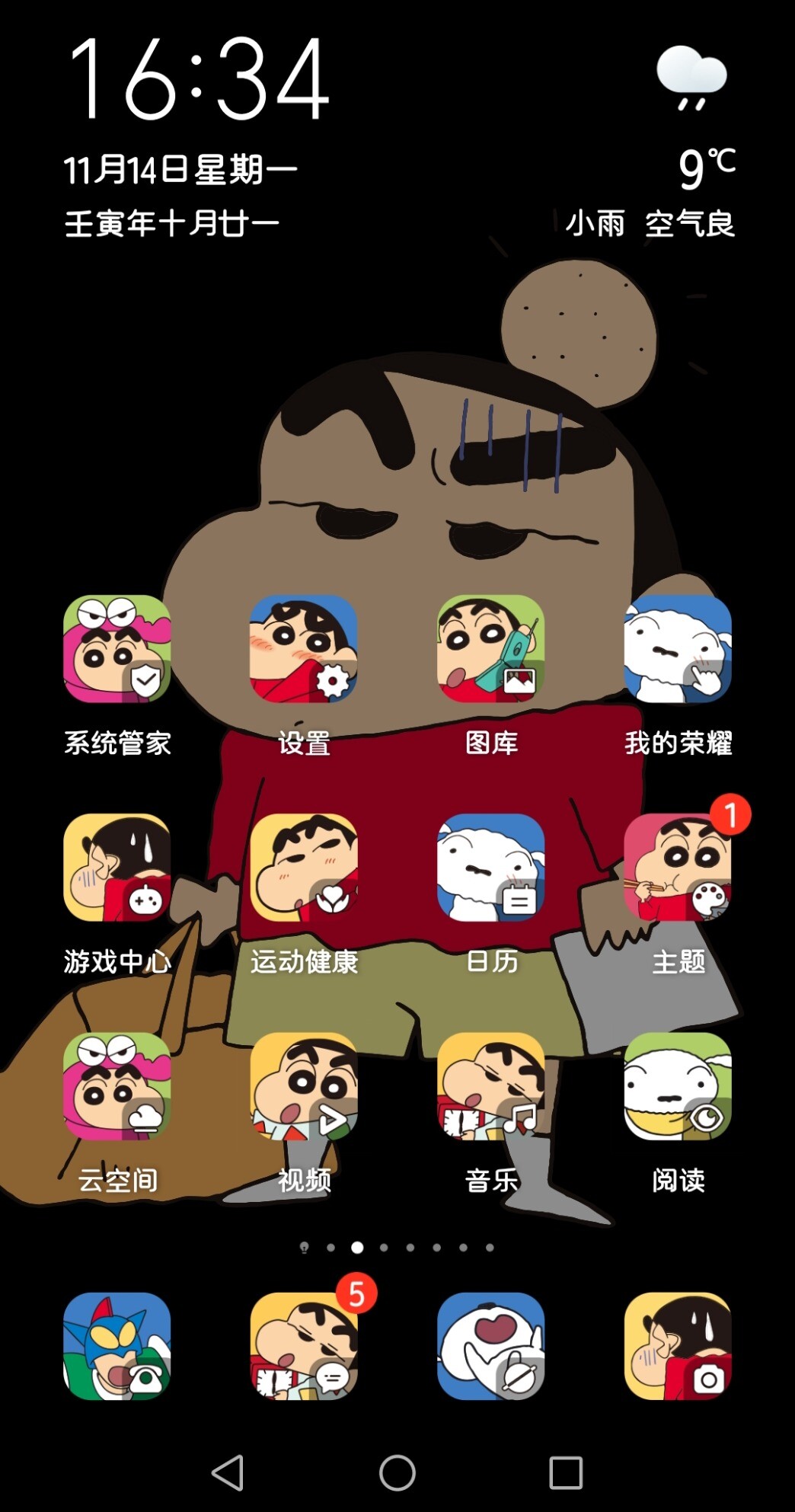Open messages app with 5 unread
The width and height of the screenshot is (795, 1512).
(304, 1346)
